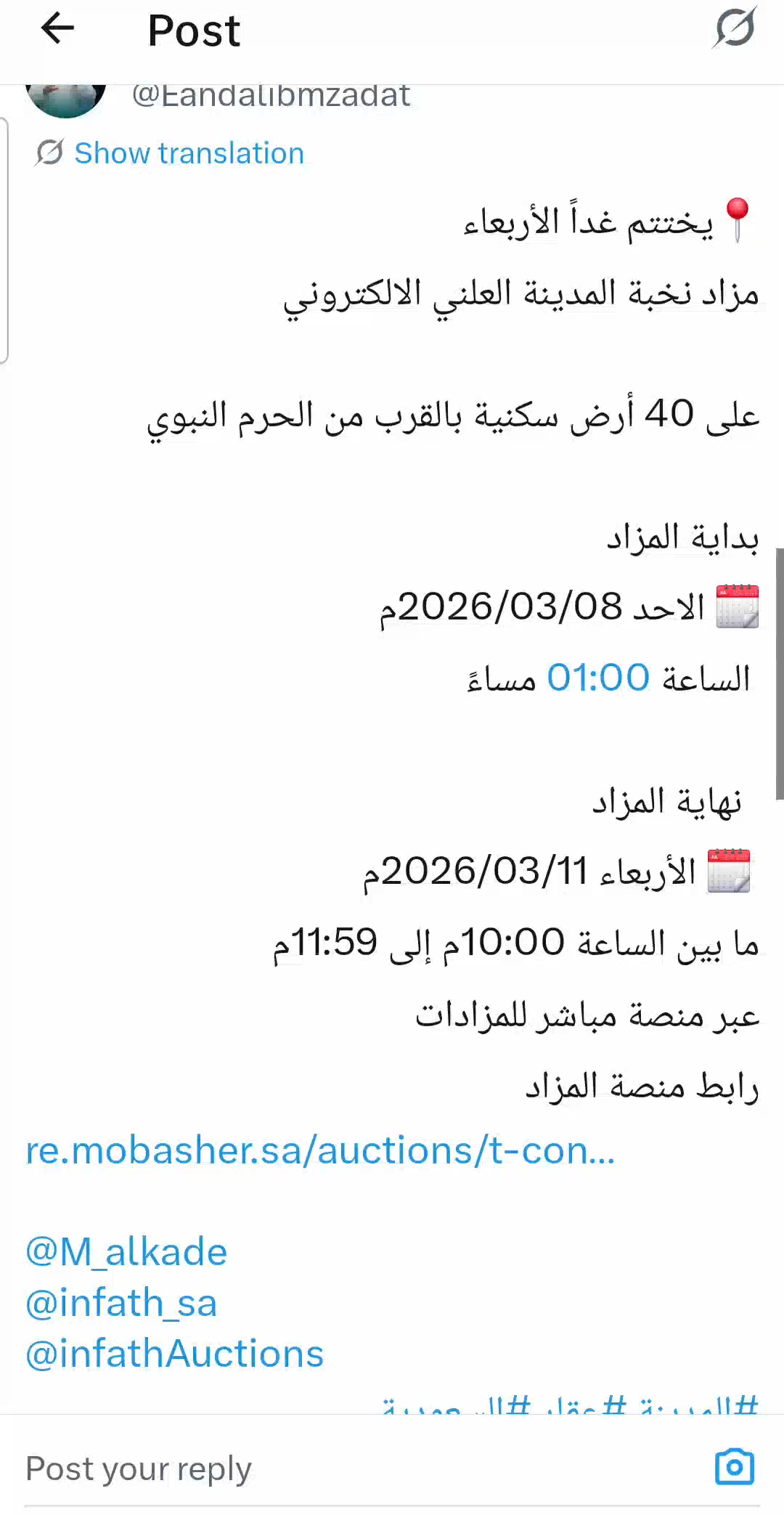This screenshot has width=784, height=1515.
Task: Open @infathAuctions profile mention
Action: click(x=174, y=1354)
